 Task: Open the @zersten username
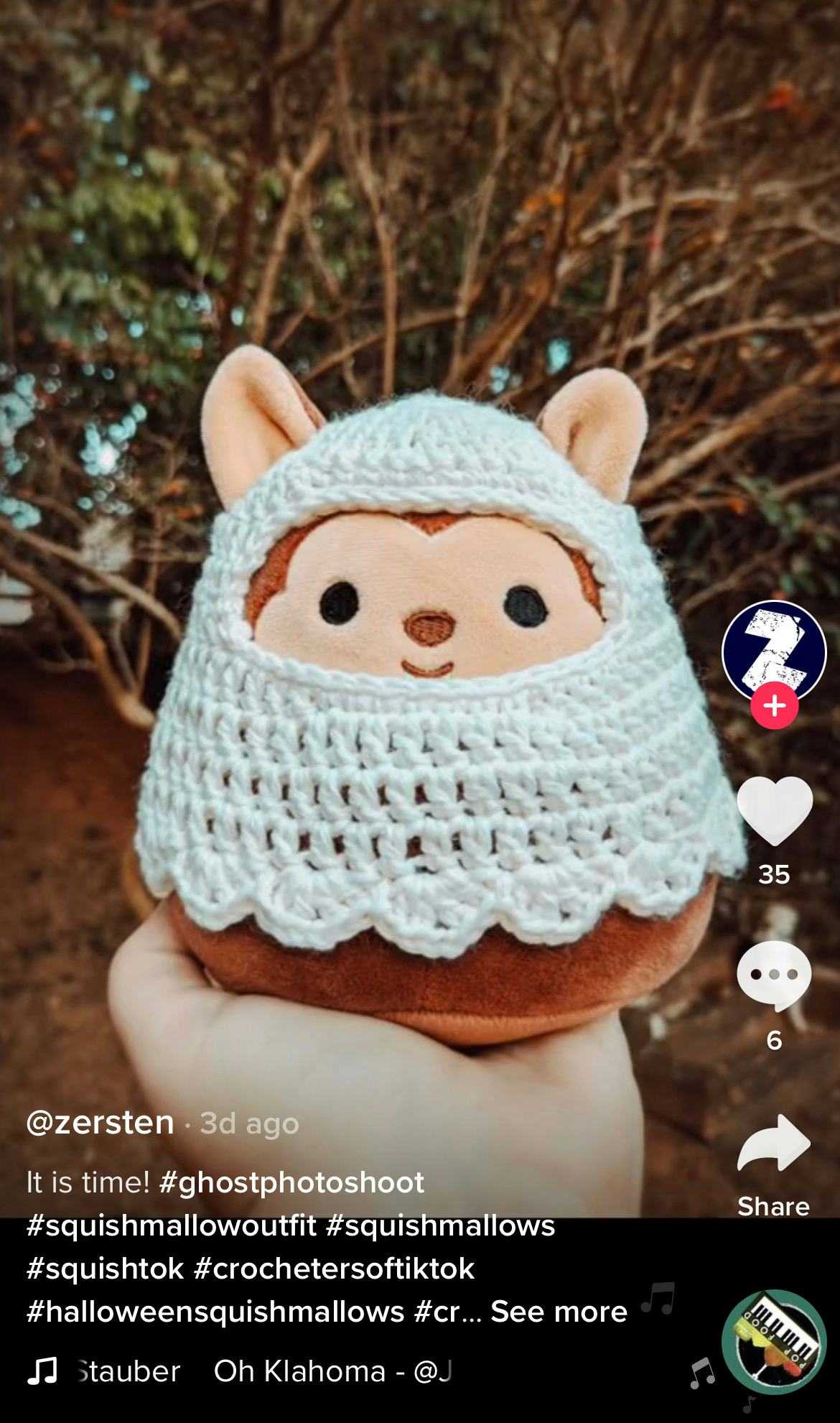[x=100, y=1123]
